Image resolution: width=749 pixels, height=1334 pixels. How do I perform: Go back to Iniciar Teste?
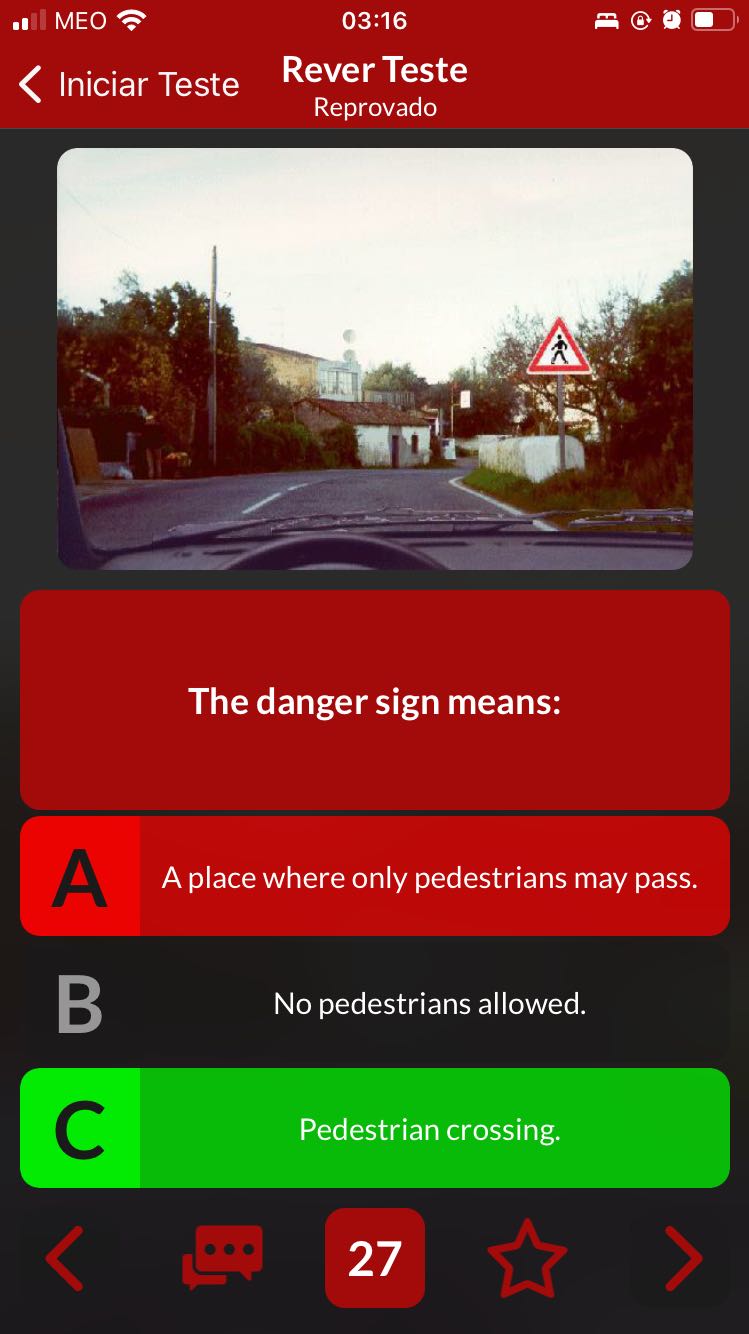pyautogui.click(x=130, y=85)
